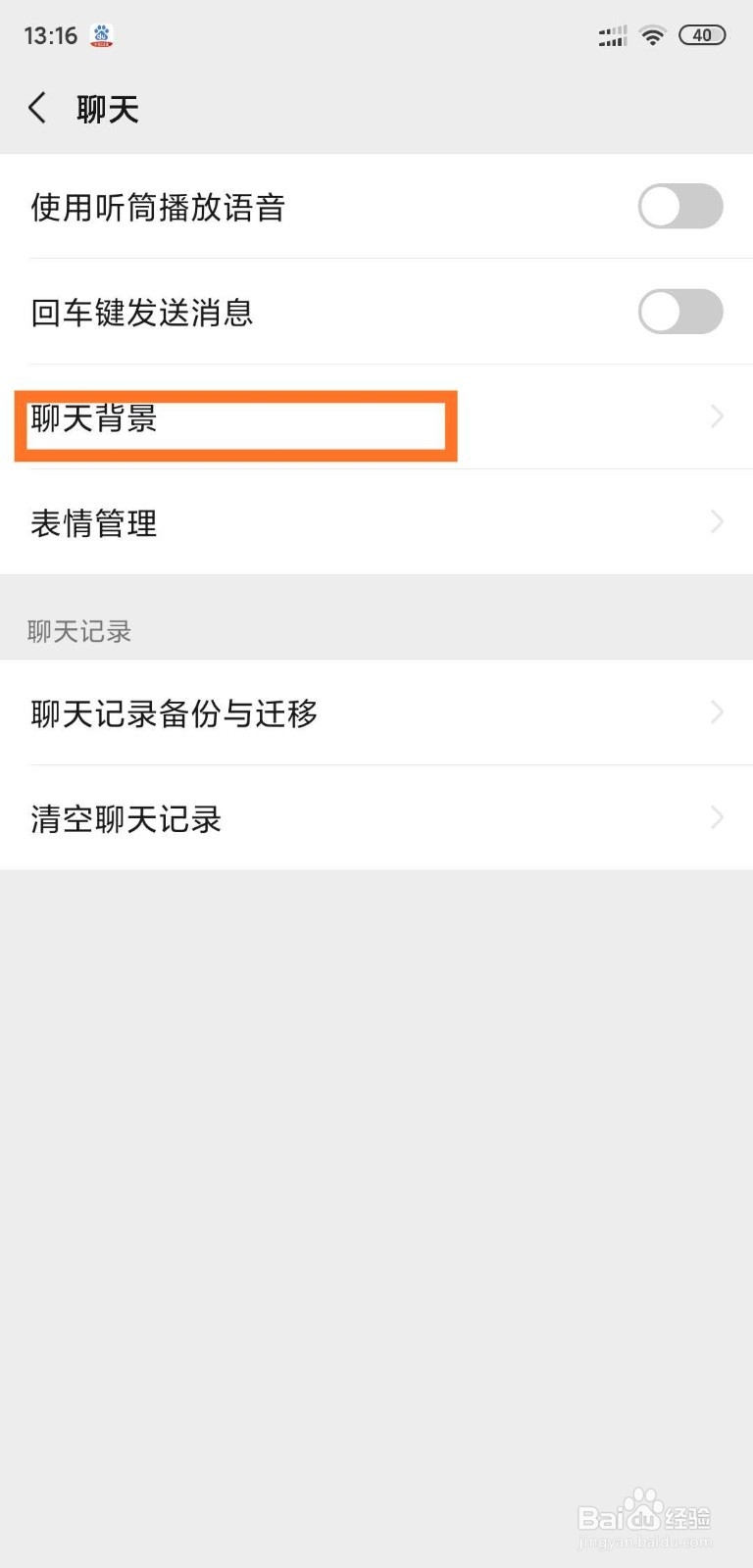The width and height of the screenshot is (753, 1568).
Task: Click the Wi-Fi icon in the status bar
Action: click(x=652, y=34)
